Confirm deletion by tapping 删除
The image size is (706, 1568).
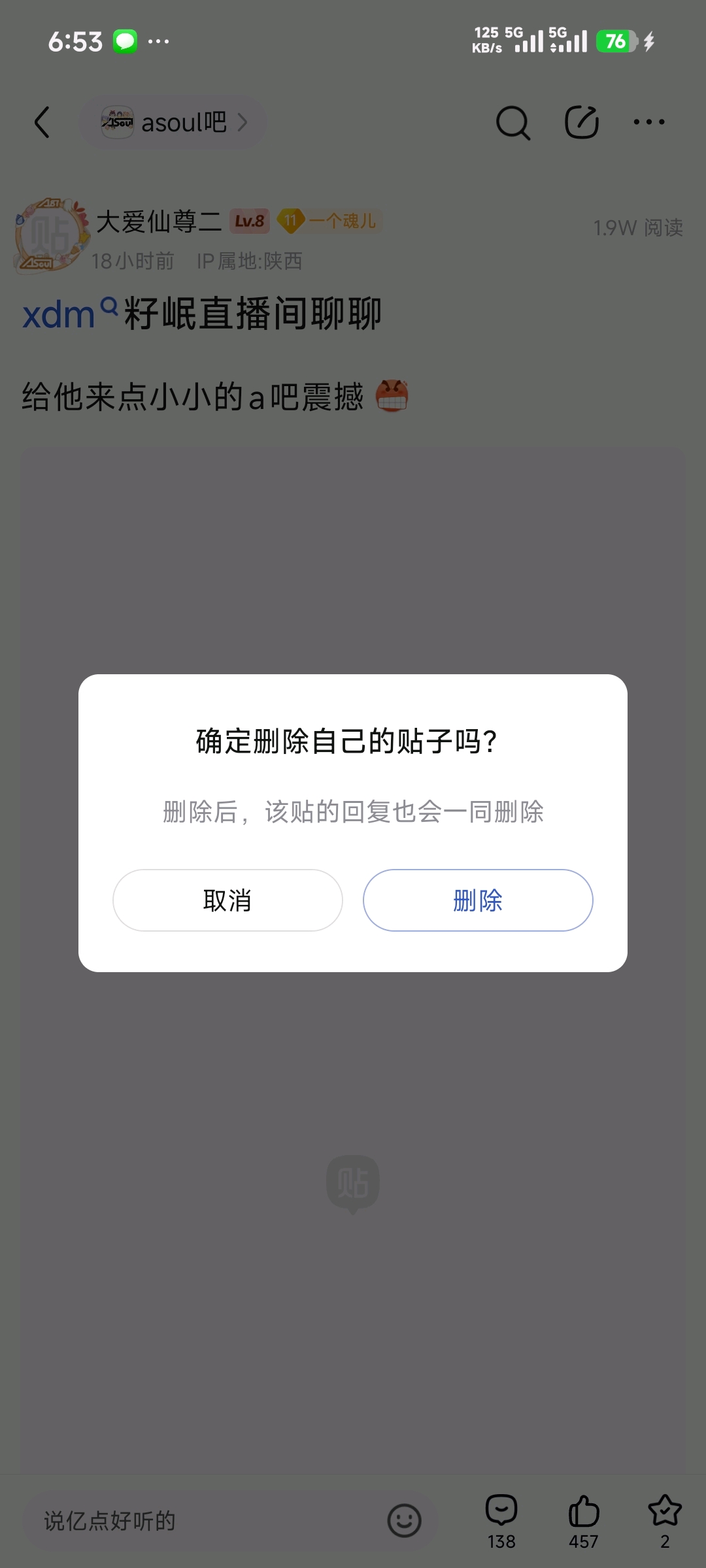click(478, 900)
